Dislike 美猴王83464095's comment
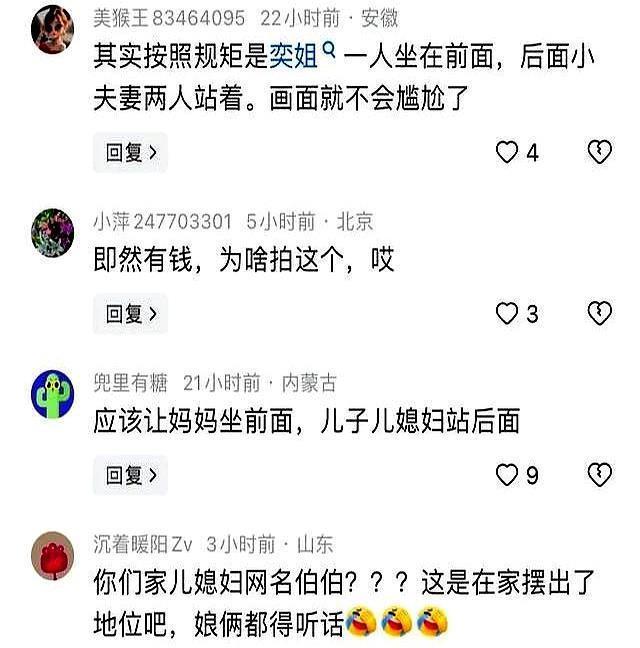This screenshot has width=640, height=648. point(600,152)
